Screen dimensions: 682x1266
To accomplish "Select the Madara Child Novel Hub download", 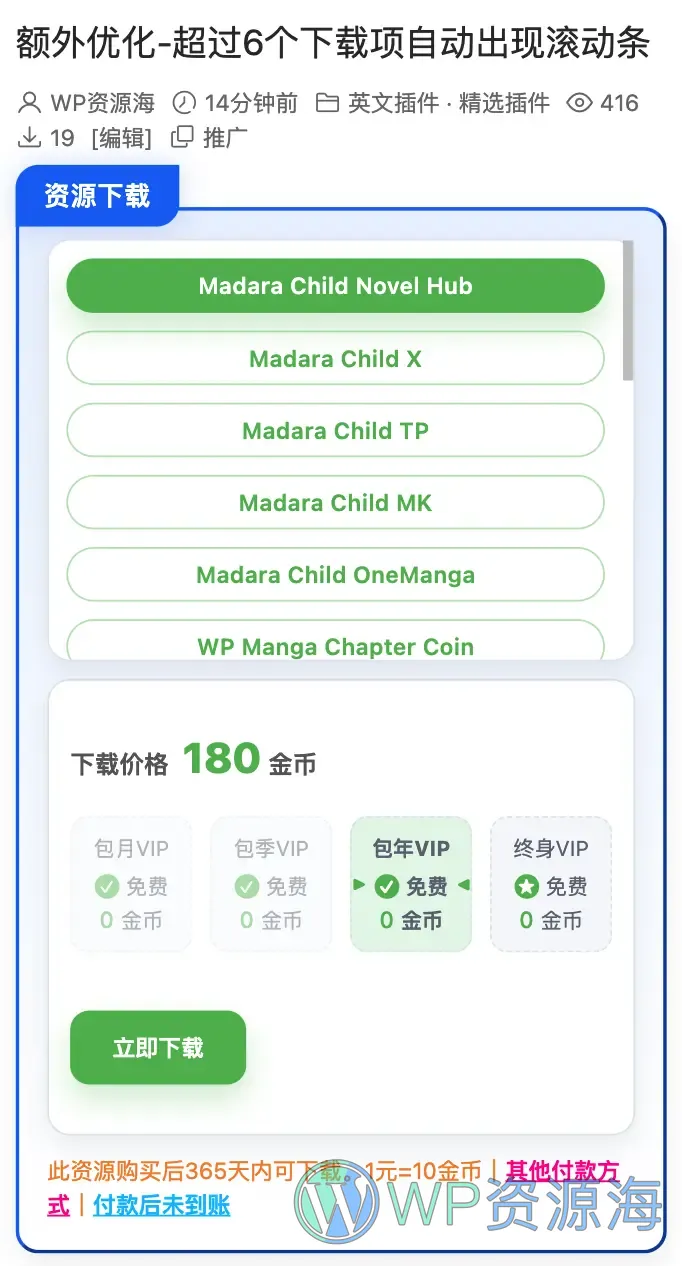I will pos(335,286).
